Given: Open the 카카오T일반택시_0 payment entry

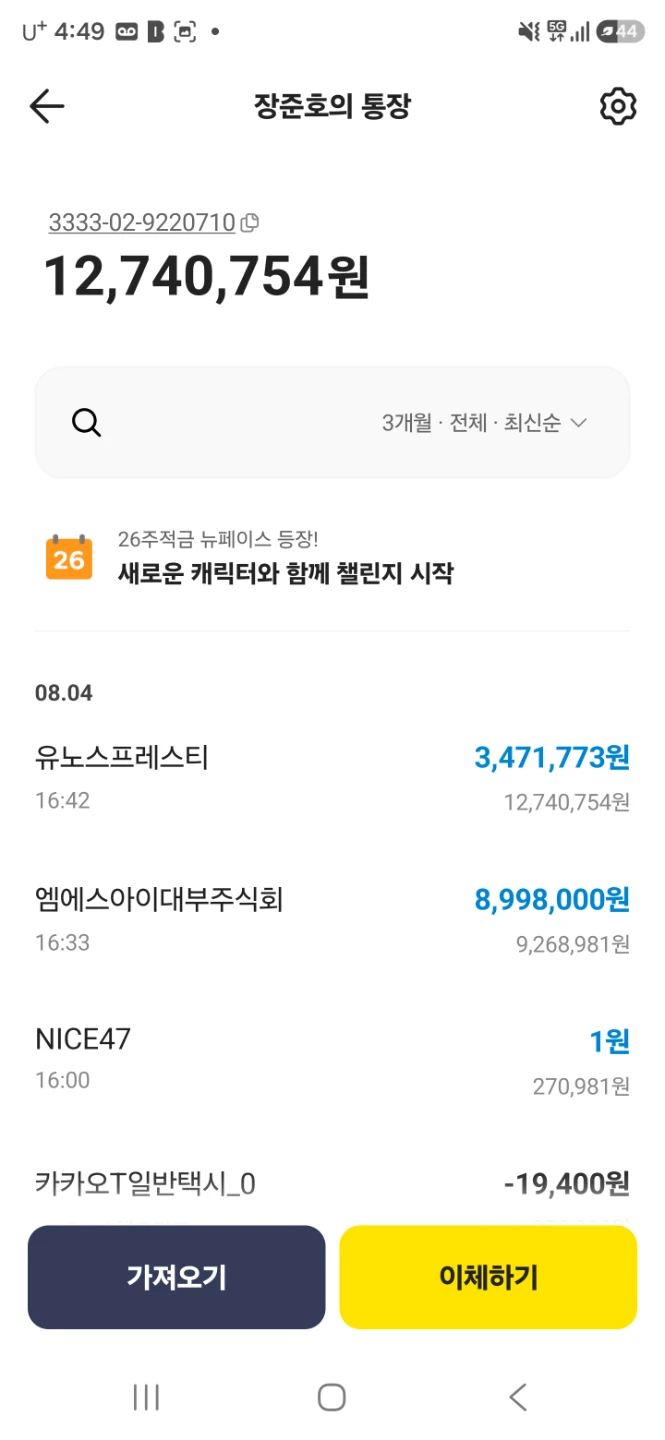Looking at the screenshot, I should point(332,1185).
